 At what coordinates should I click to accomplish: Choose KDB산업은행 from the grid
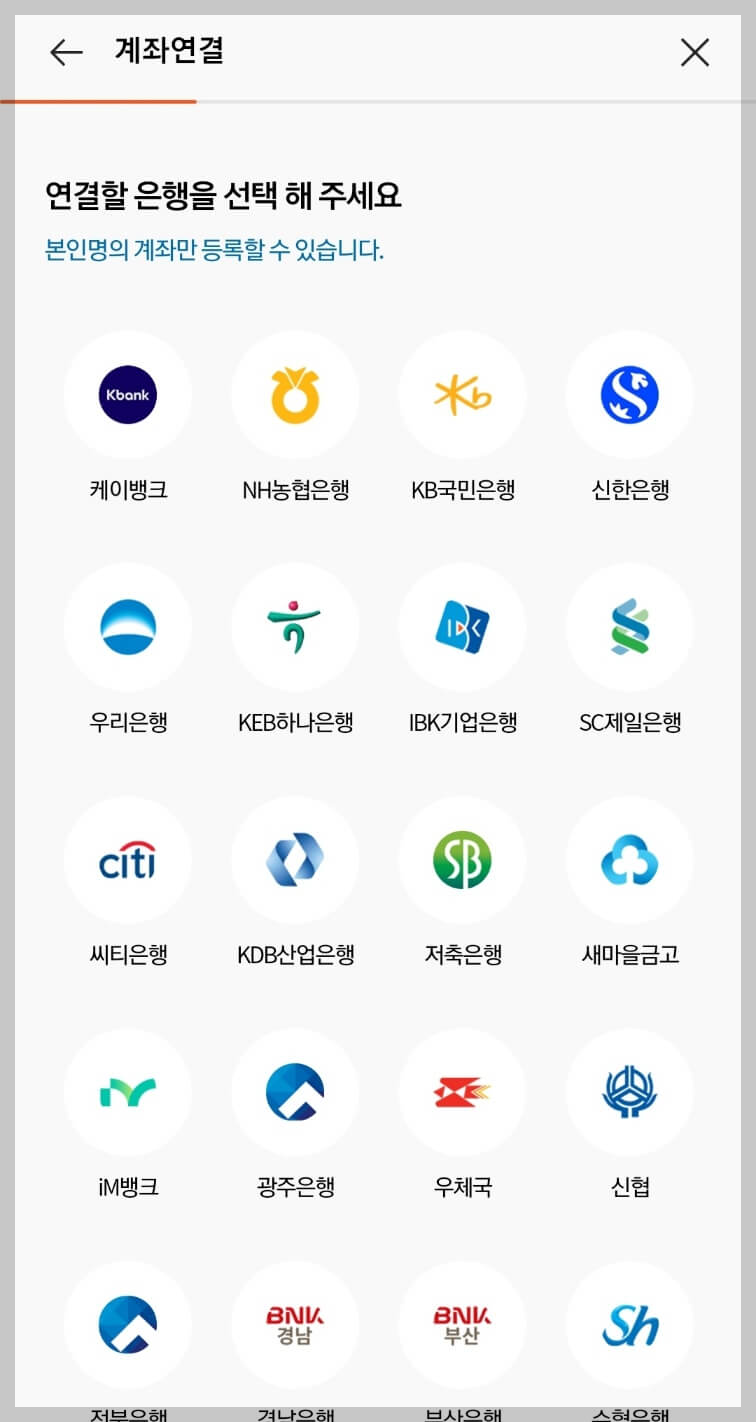(x=295, y=860)
